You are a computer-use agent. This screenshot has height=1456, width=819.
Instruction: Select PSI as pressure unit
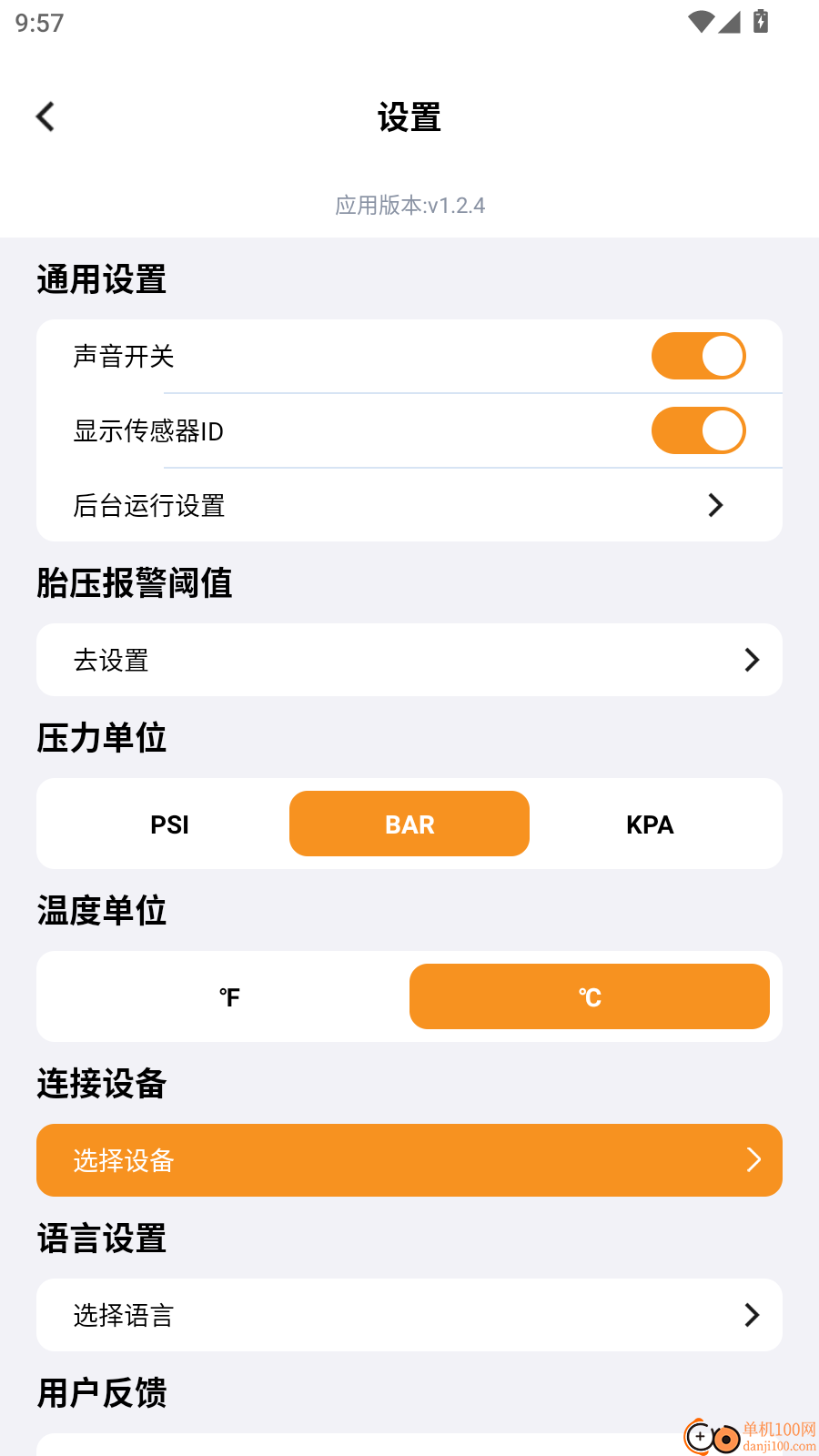[170, 824]
